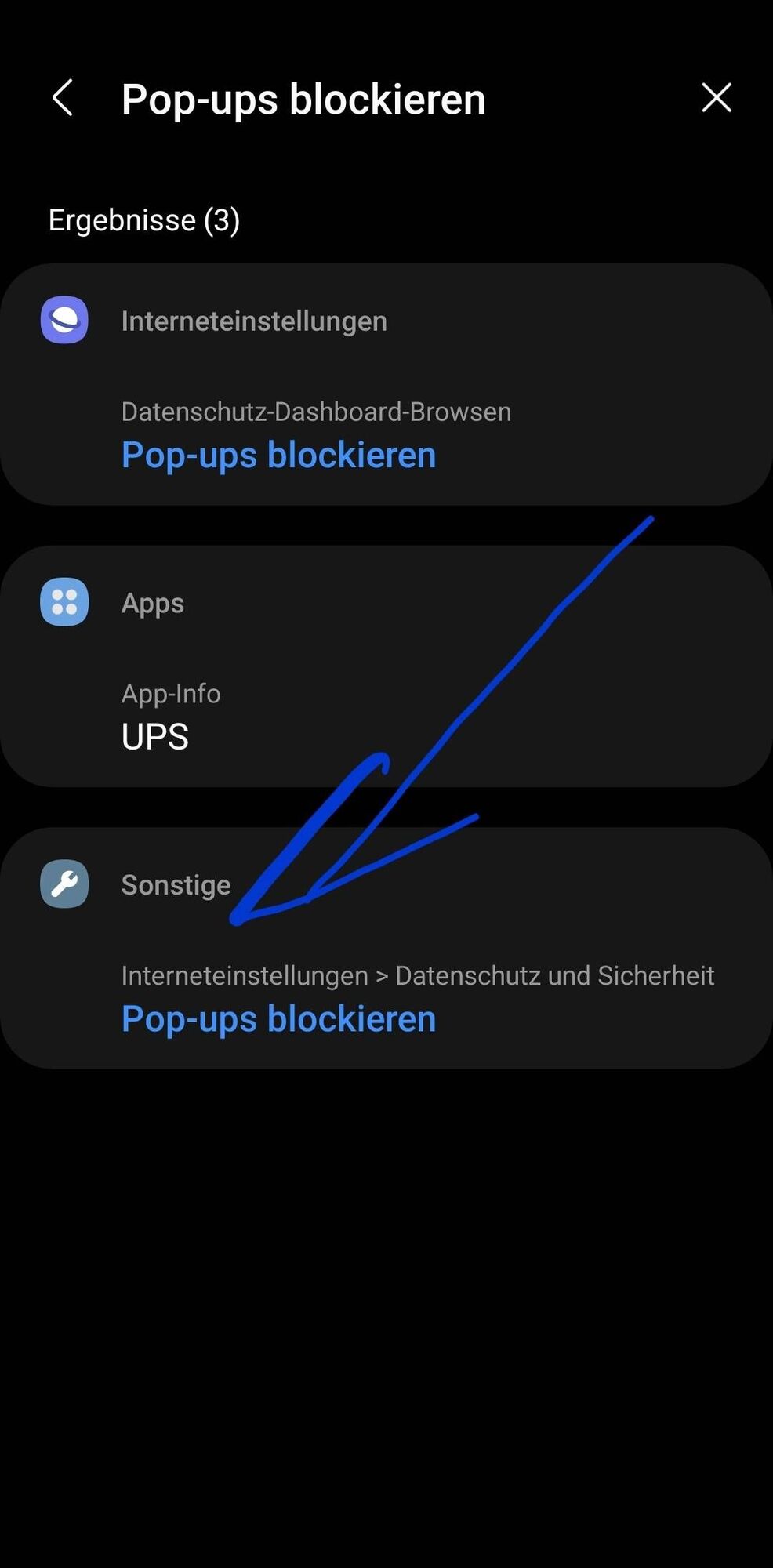Clear the search with the X icon
The image size is (773, 1568).
716,98
